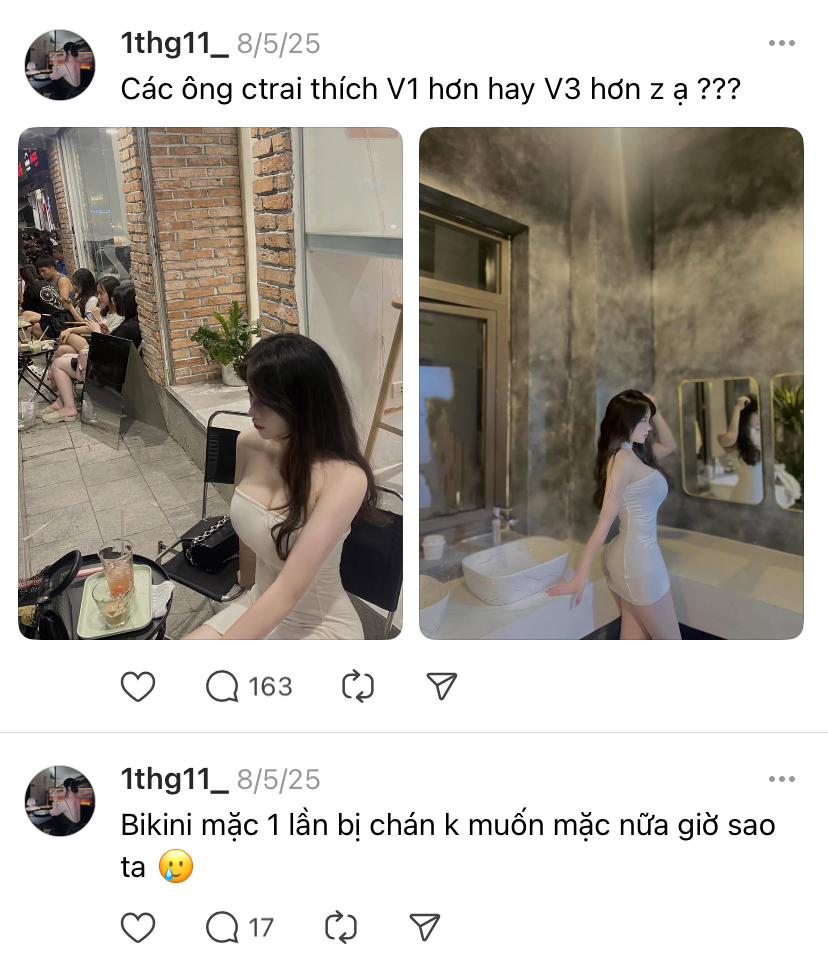The height and width of the screenshot is (971, 828).
Task: Open the overflow menu on the V1/V3 post
Action: coord(781,44)
